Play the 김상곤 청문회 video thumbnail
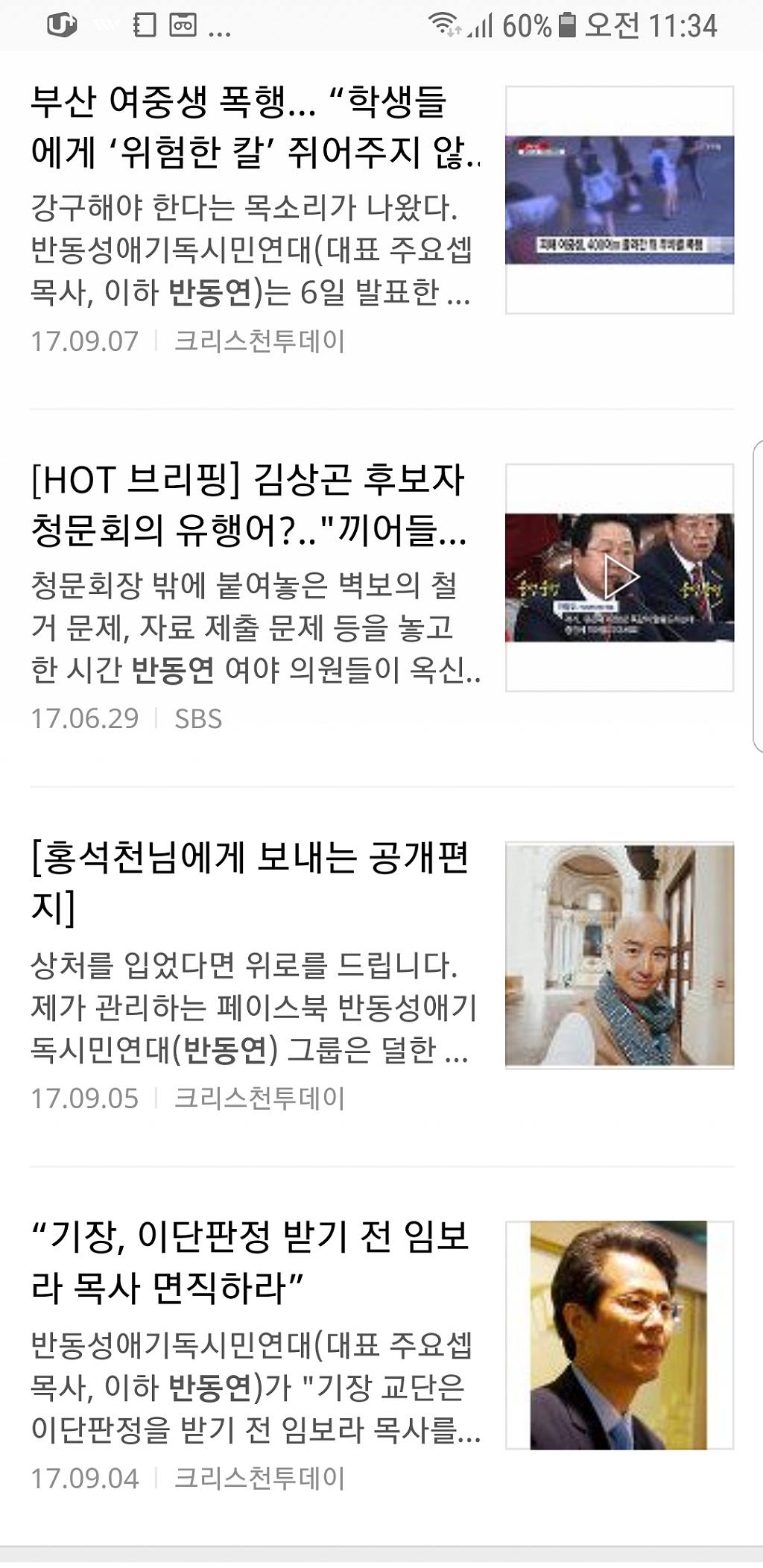Screen dimensions: 763x1568 point(619,578)
